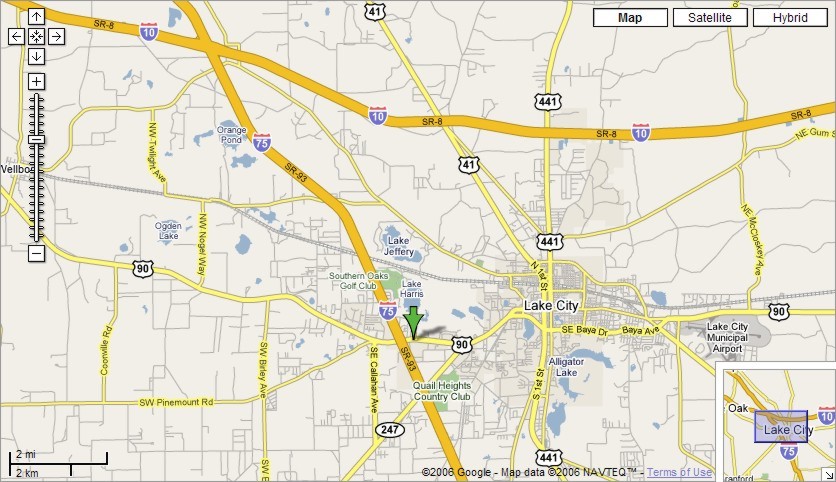Tap a level on the zoom slider
The image size is (836, 482).
(36, 180)
